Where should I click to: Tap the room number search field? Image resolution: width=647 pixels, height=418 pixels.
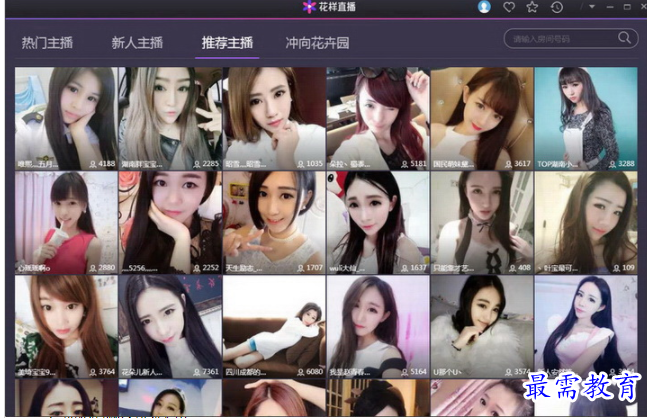click(560, 39)
